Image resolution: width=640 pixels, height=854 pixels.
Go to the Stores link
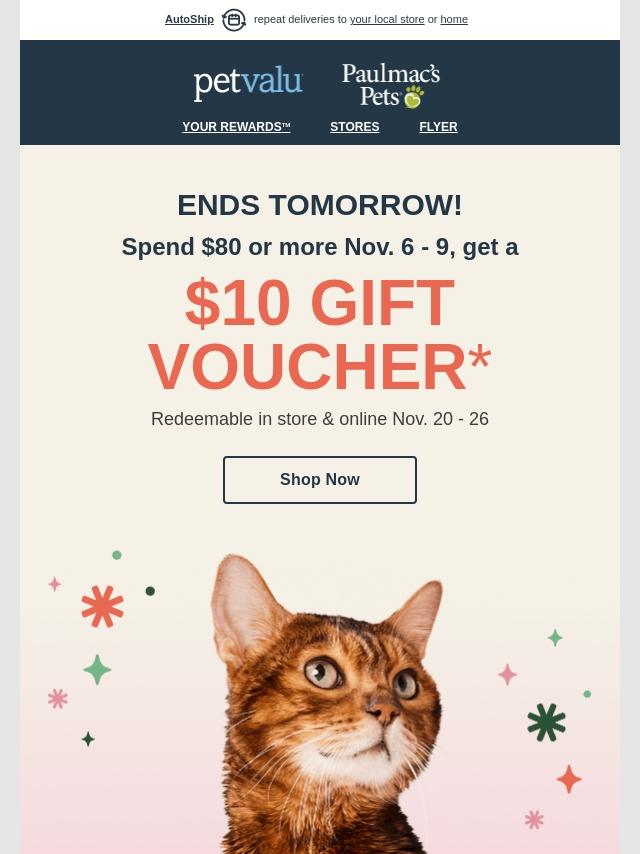click(x=355, y=126)
